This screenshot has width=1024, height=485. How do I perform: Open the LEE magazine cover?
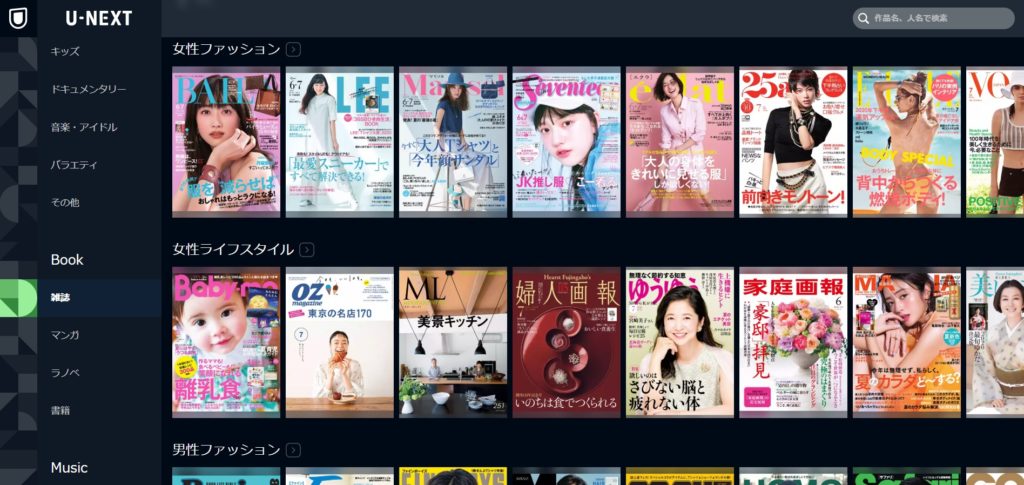click(x=339, y=141)
